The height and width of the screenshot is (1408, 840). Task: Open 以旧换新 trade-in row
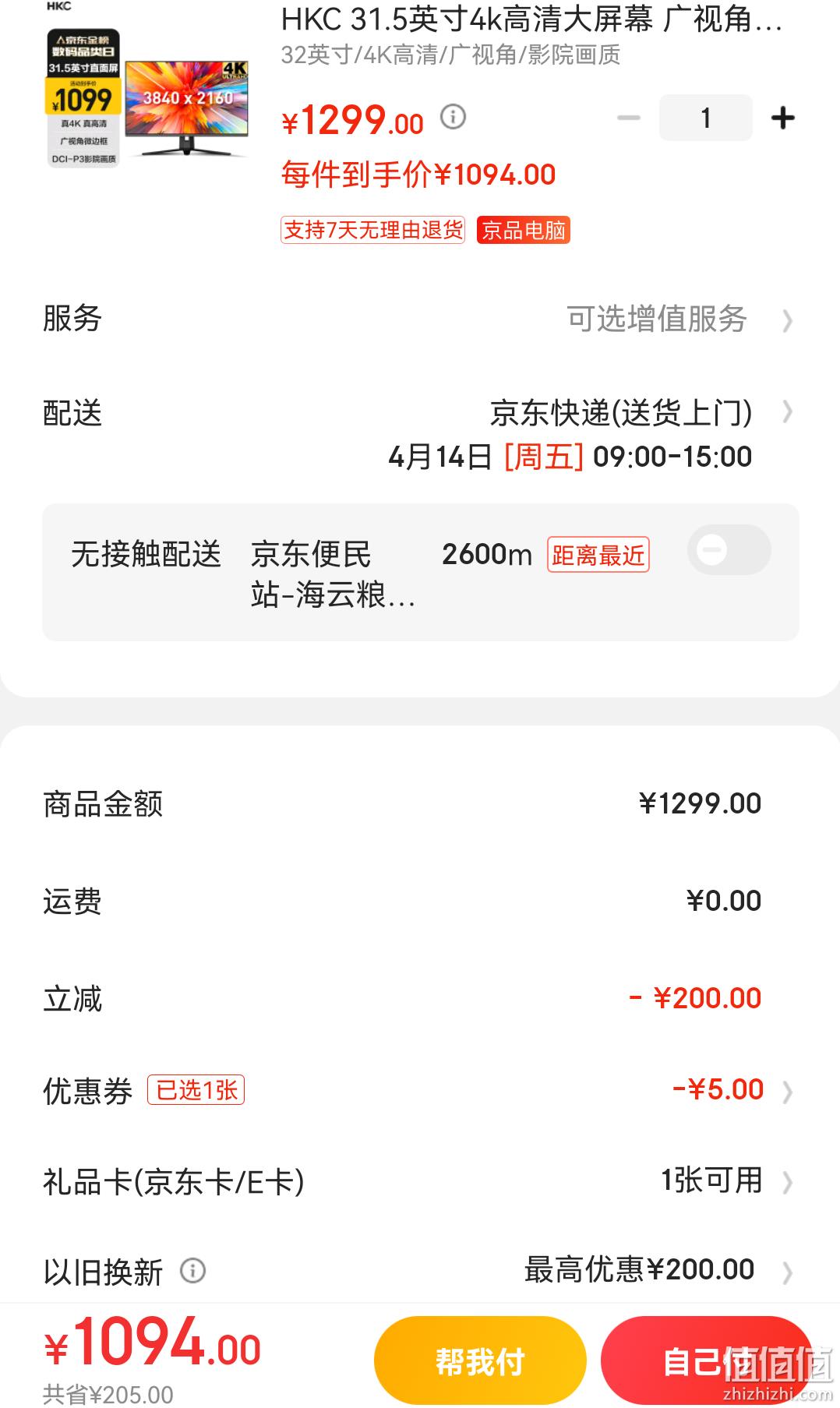point(420,1272)
